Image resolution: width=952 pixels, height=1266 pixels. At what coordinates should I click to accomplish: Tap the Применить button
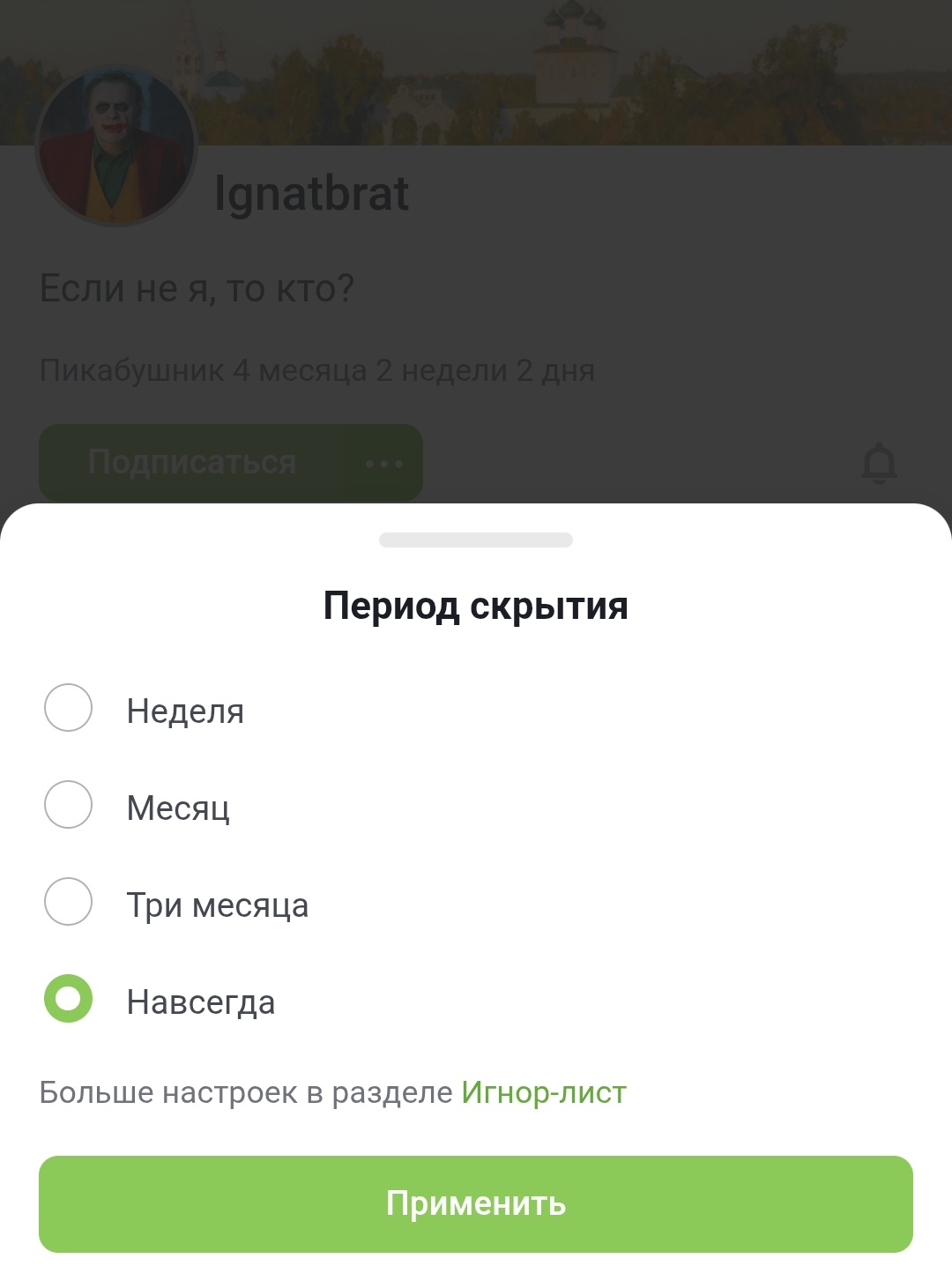476,1204
